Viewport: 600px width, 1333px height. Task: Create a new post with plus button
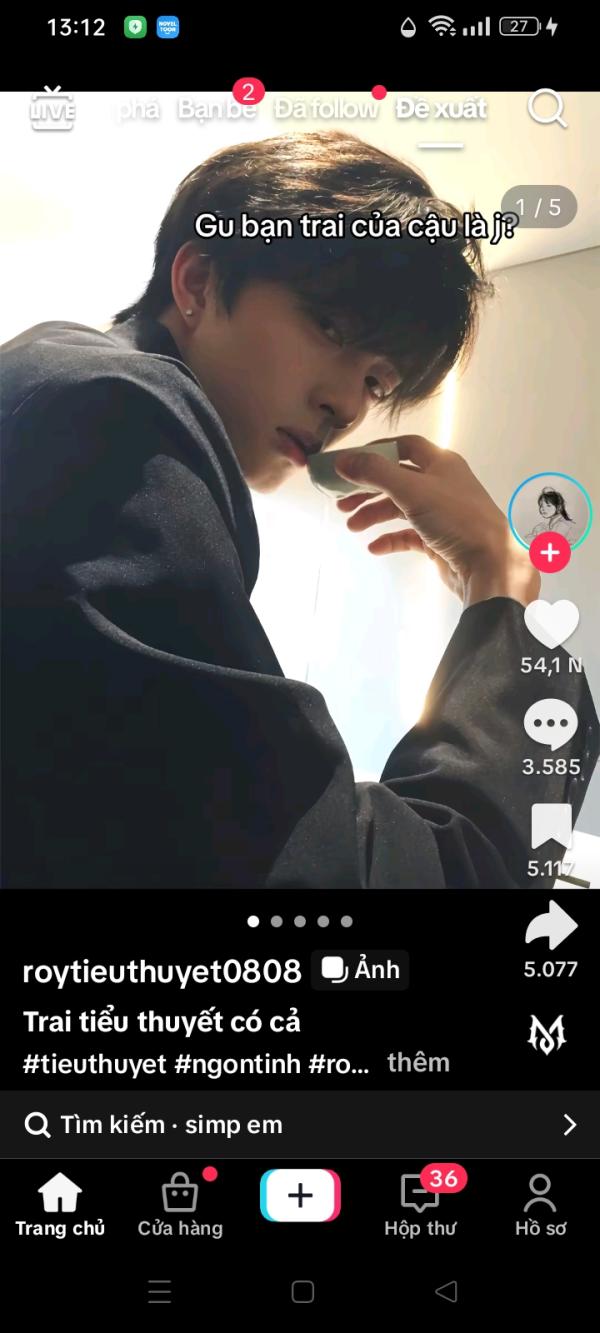point(300,1196)
